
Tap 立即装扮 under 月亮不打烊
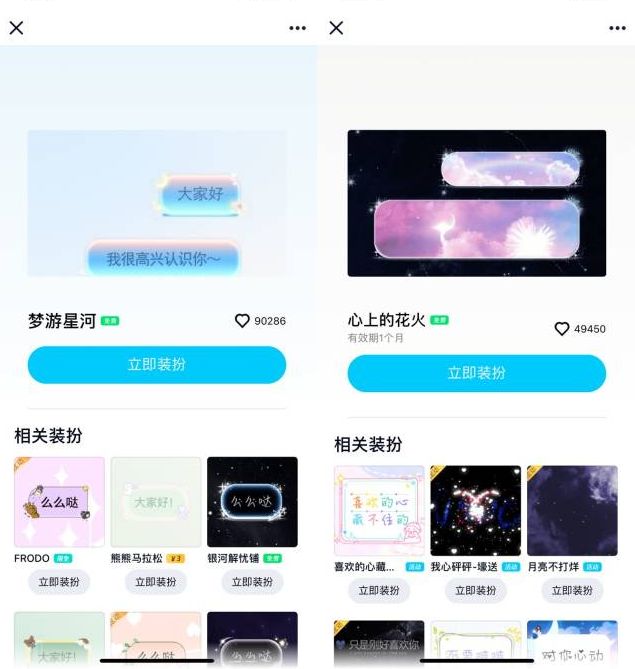coord(572,590)
